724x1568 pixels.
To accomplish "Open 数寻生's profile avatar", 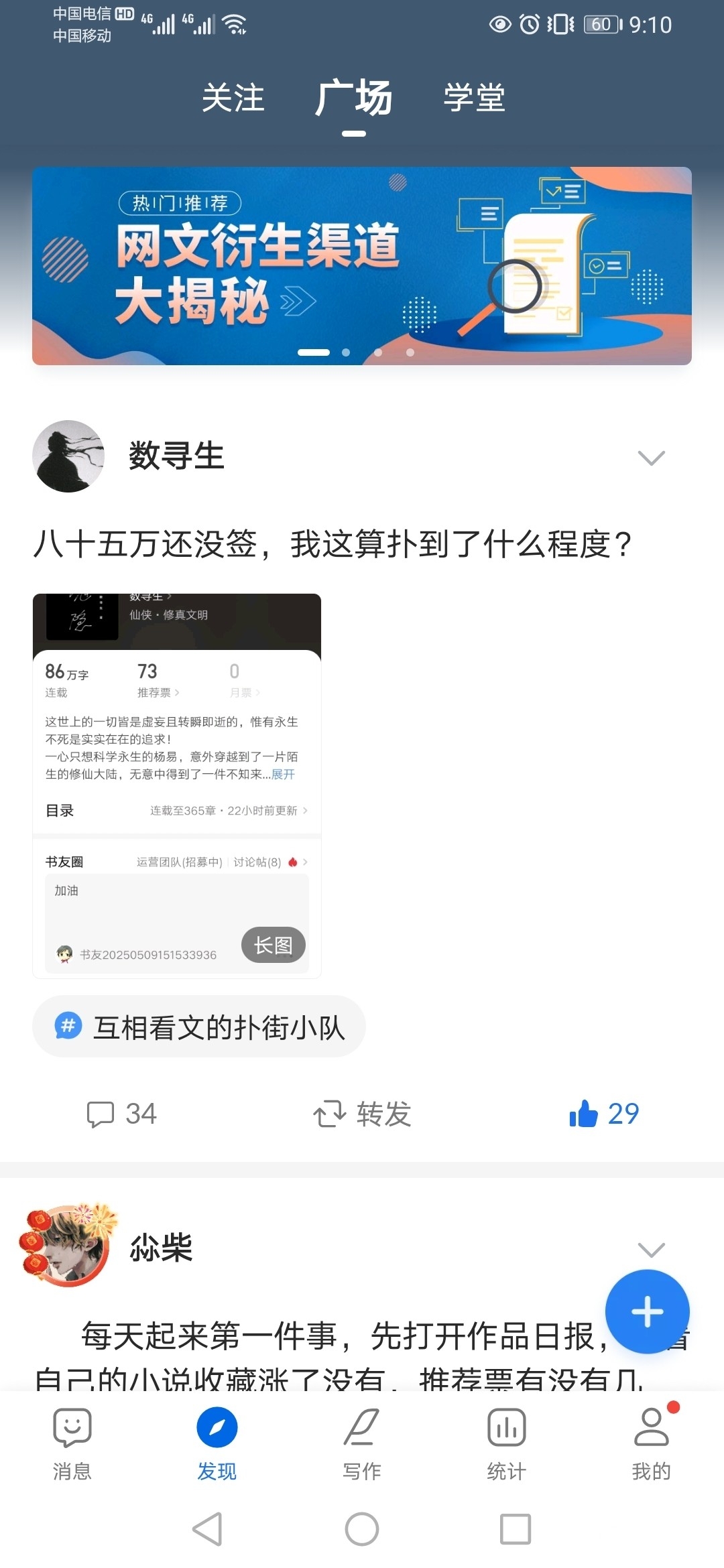I will (x=68, y=456).
